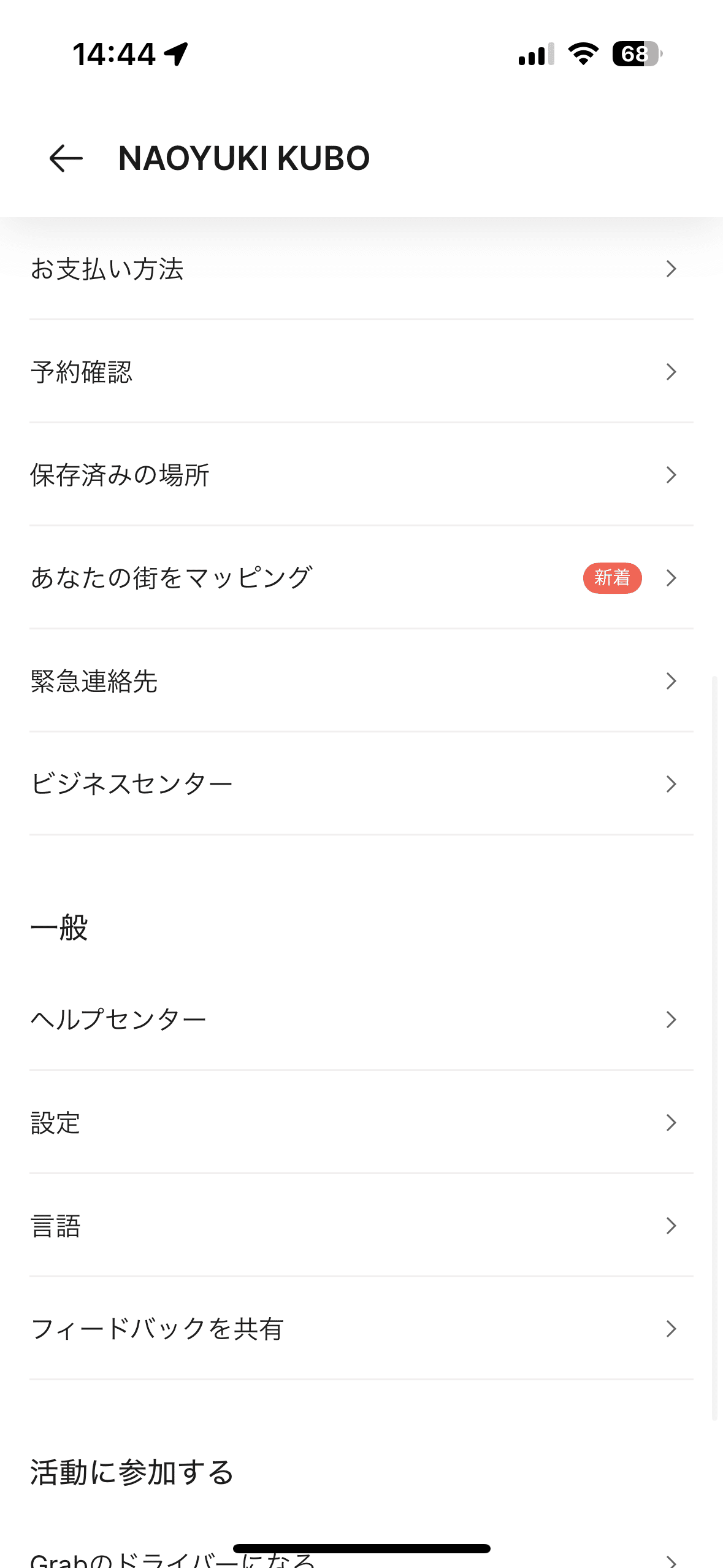Open お支払い方法 payment methods

(x=361, y=269)
